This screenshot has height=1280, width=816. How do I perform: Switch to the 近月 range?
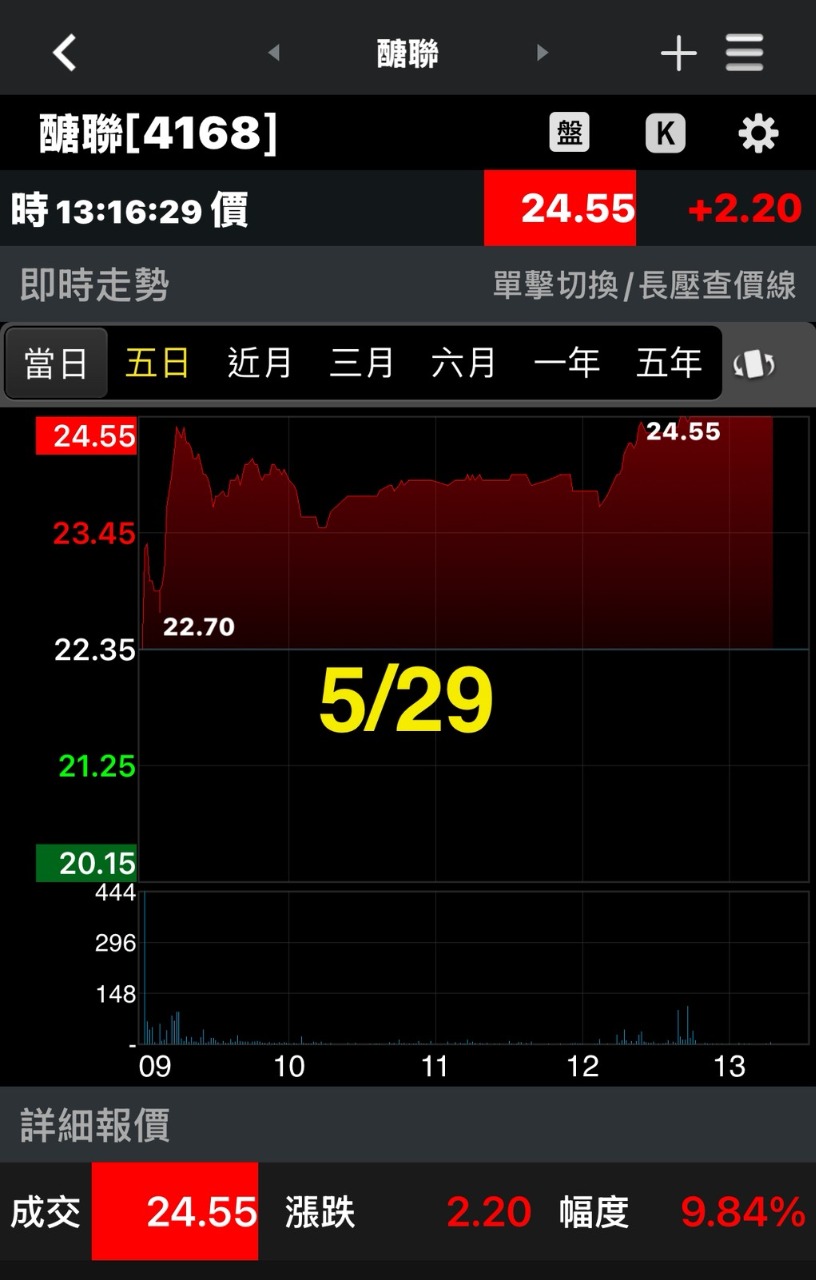[x=259, y=363]
